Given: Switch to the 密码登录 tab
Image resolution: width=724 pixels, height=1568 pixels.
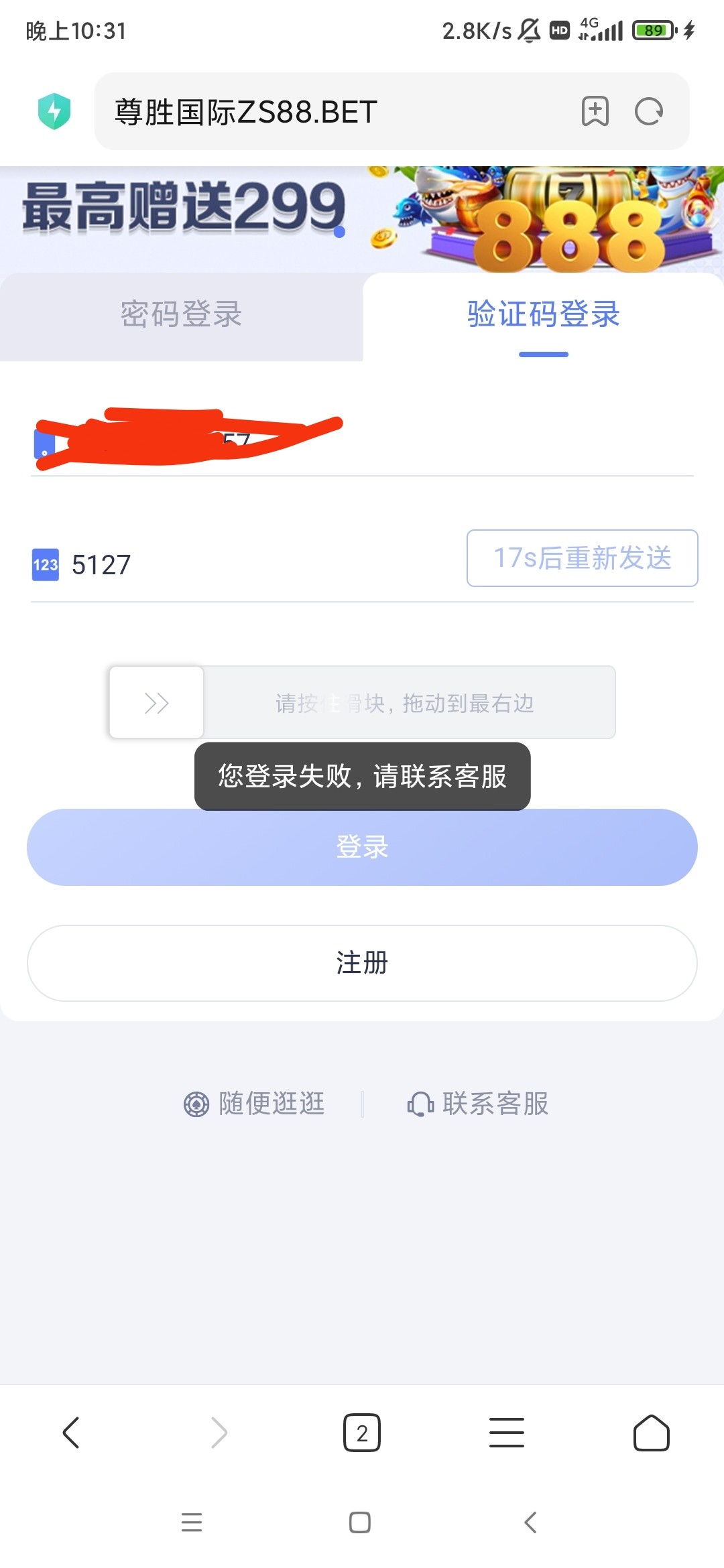Looking at the screenshot, I should click(181, 314).
